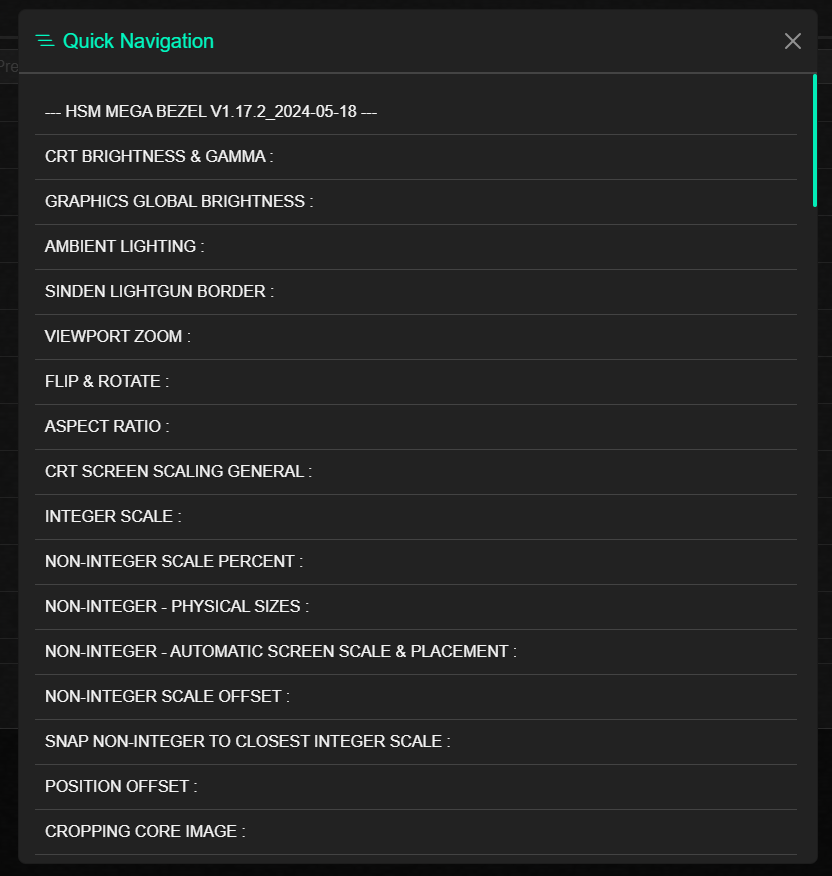Open NON-INTEGER SCALE PERCENT section
The height and width of the screenshot is (876, 832).
tap(174, 562)
